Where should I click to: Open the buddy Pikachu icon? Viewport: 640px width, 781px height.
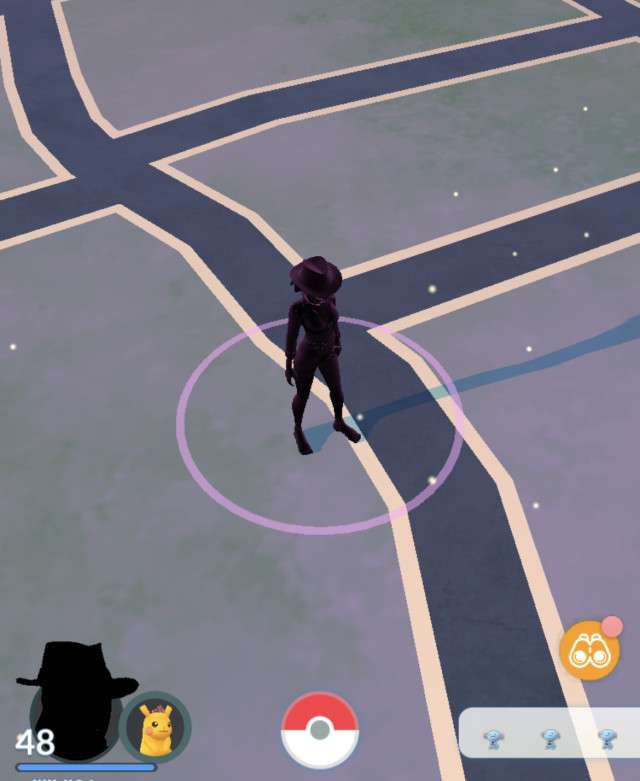(x=155, y=727)
